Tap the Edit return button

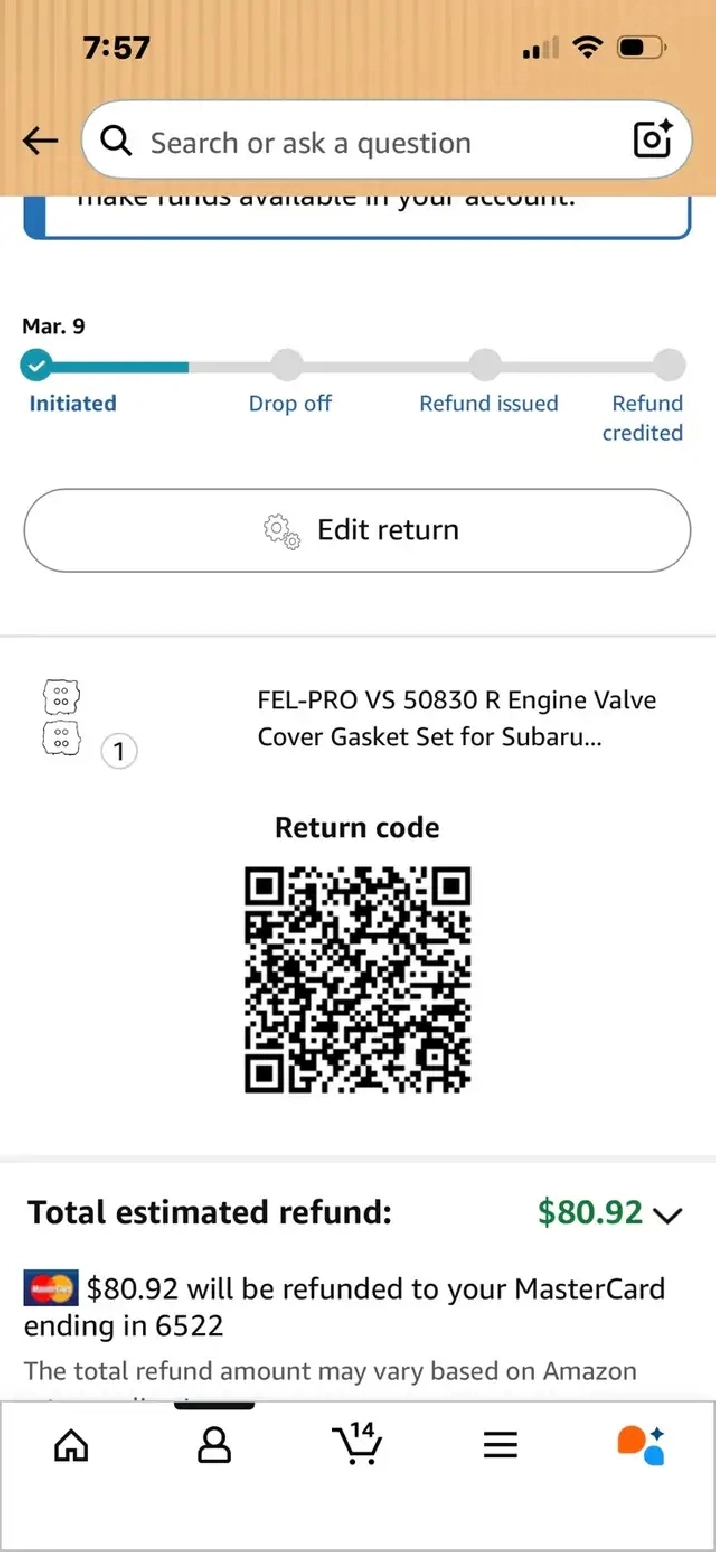point(357,530)
